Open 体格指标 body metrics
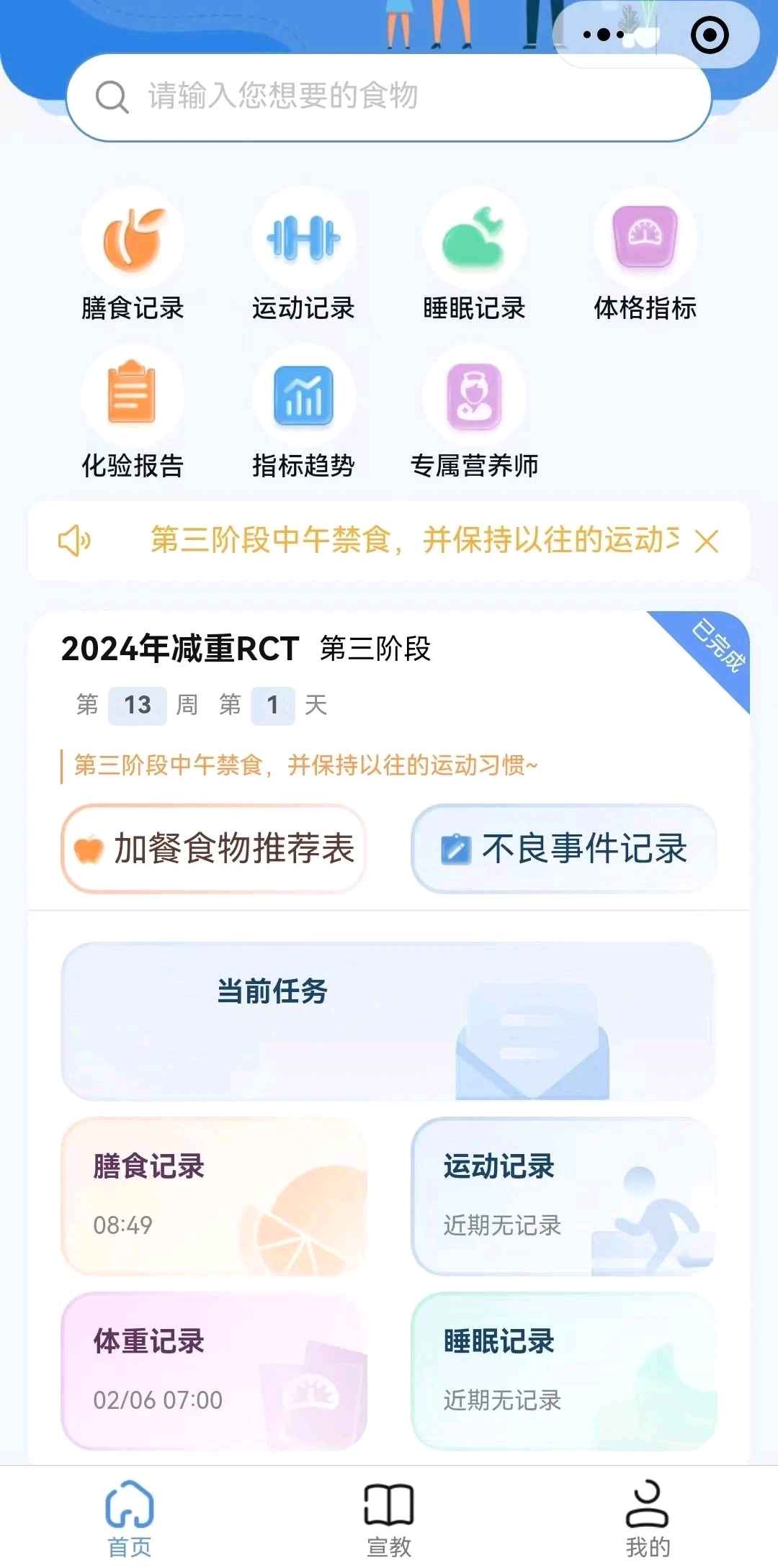 pyautogui.click(x=645, y=240)
